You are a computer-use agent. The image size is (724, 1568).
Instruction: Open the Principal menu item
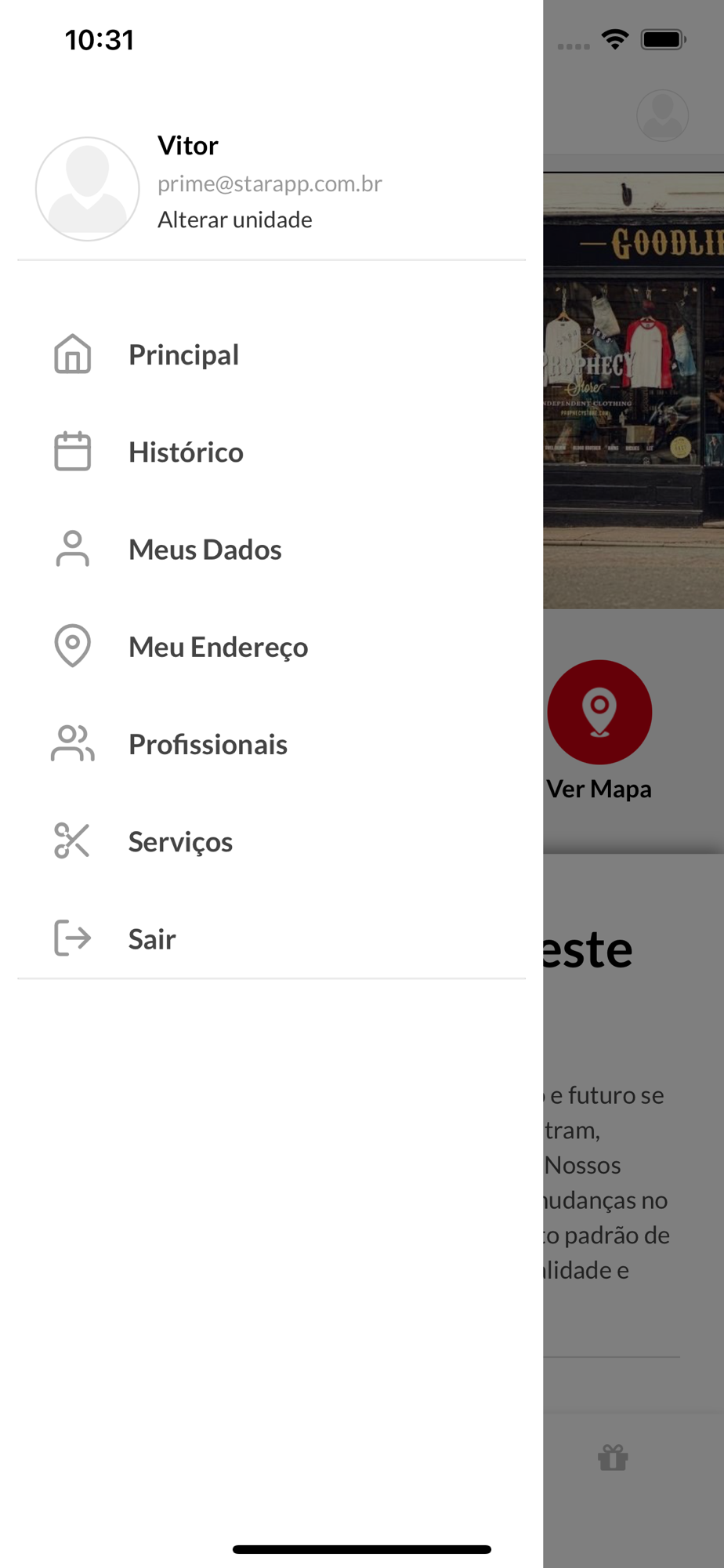tap(183, 355)
